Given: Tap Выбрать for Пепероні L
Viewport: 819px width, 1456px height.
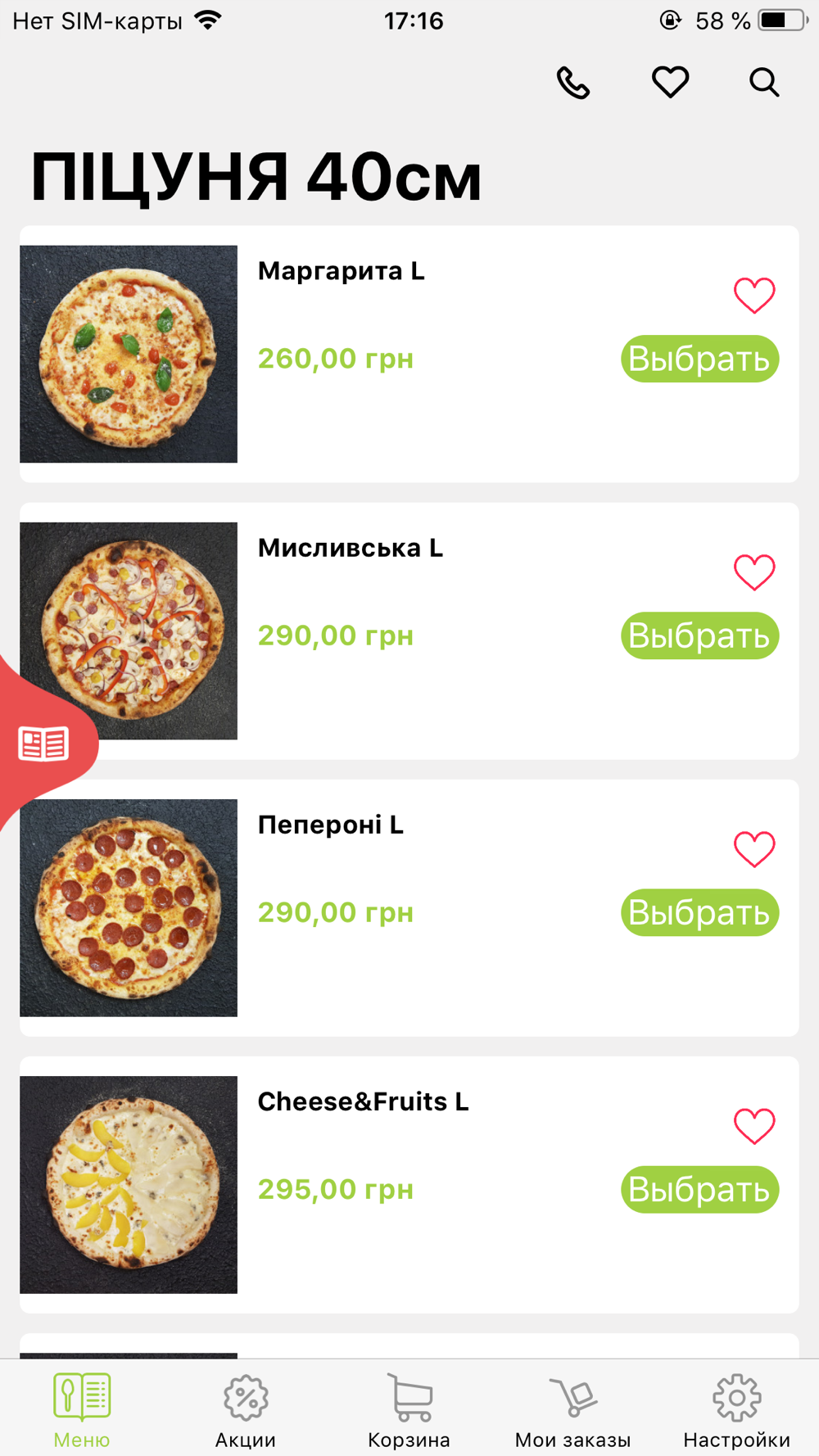Looking at the screenshot, I should click(699, 912).
